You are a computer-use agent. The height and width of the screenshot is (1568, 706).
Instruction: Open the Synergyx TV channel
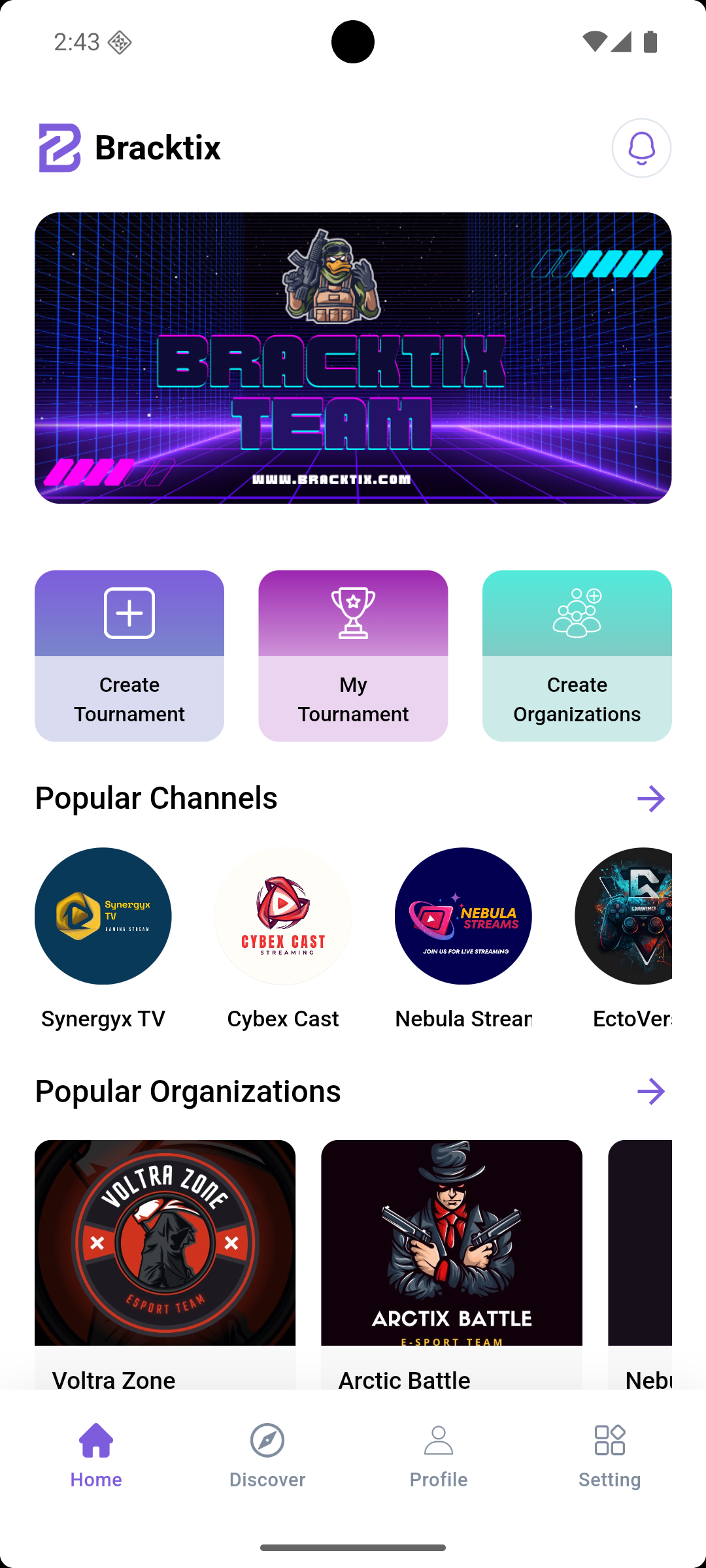coord(103,915)
